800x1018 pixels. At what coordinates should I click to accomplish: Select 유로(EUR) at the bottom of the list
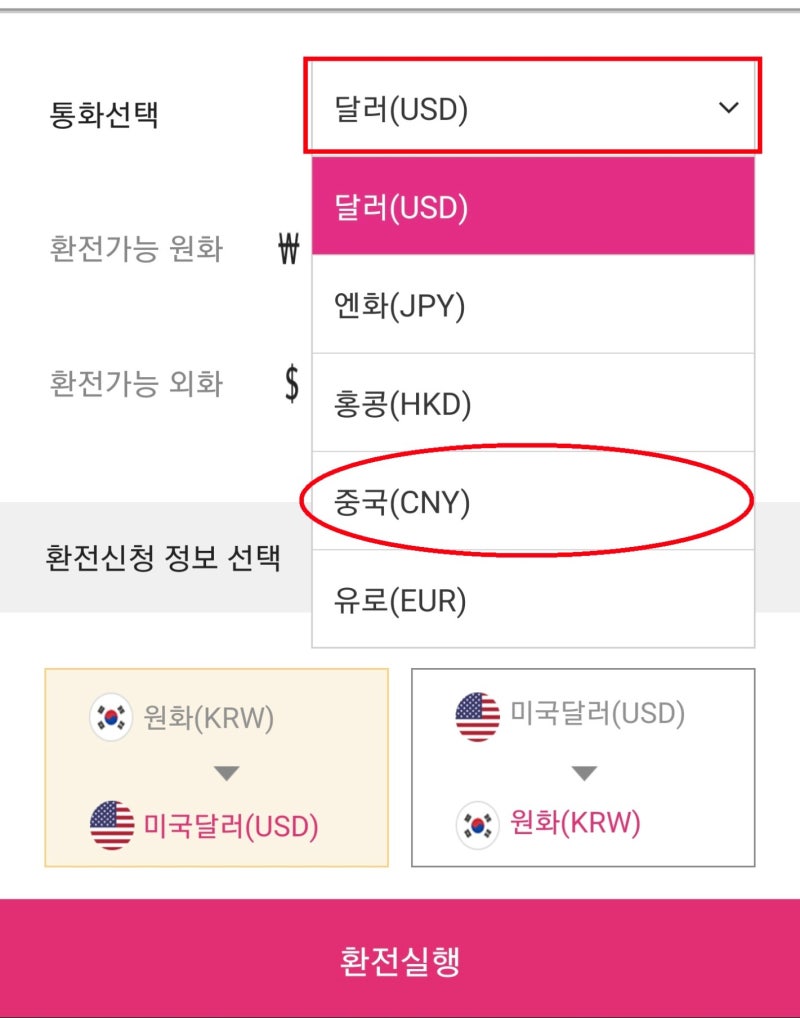pyautogui.click(x=400, y=599)
